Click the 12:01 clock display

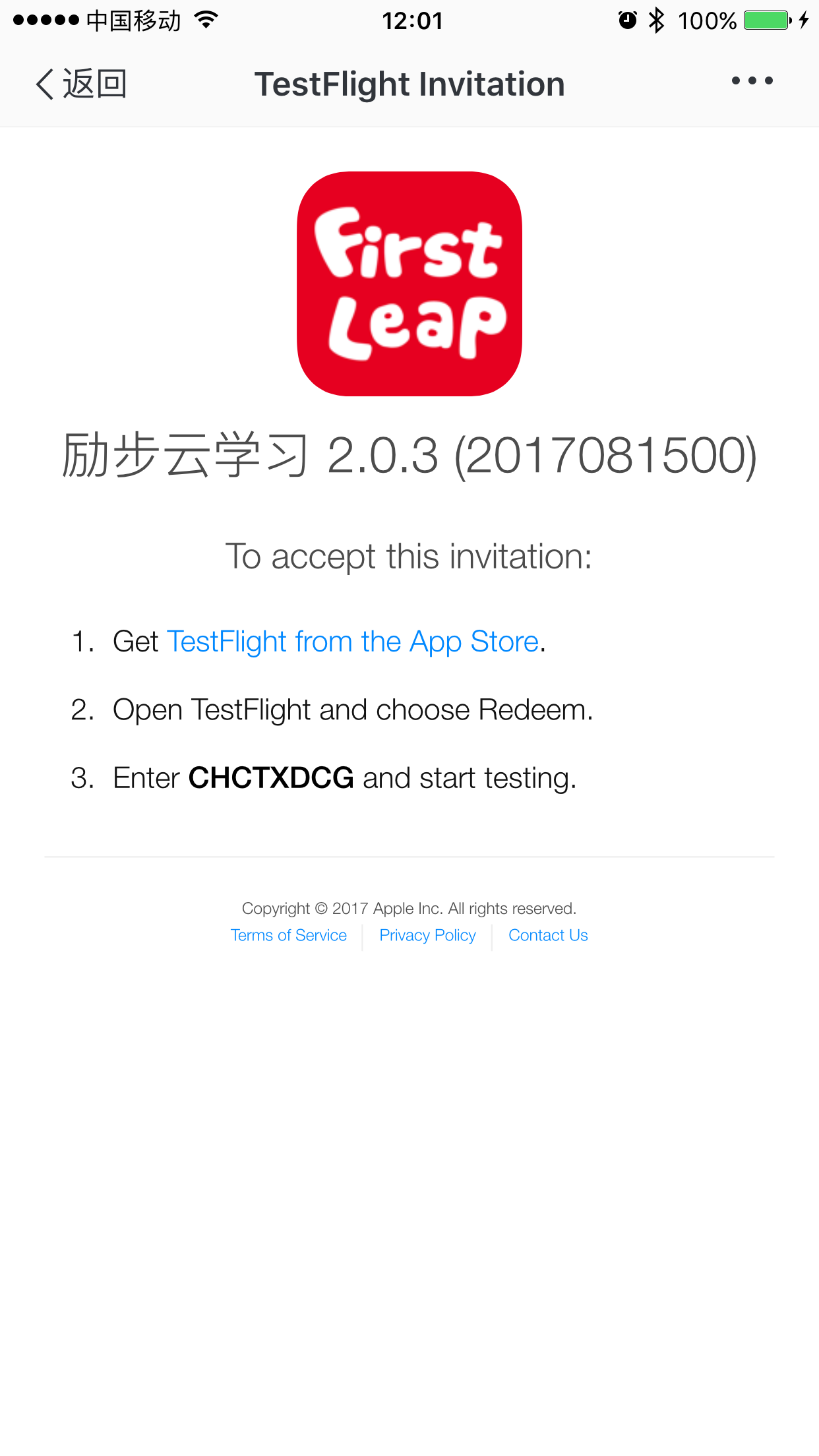pyautogui.click(x=413, y=20)
